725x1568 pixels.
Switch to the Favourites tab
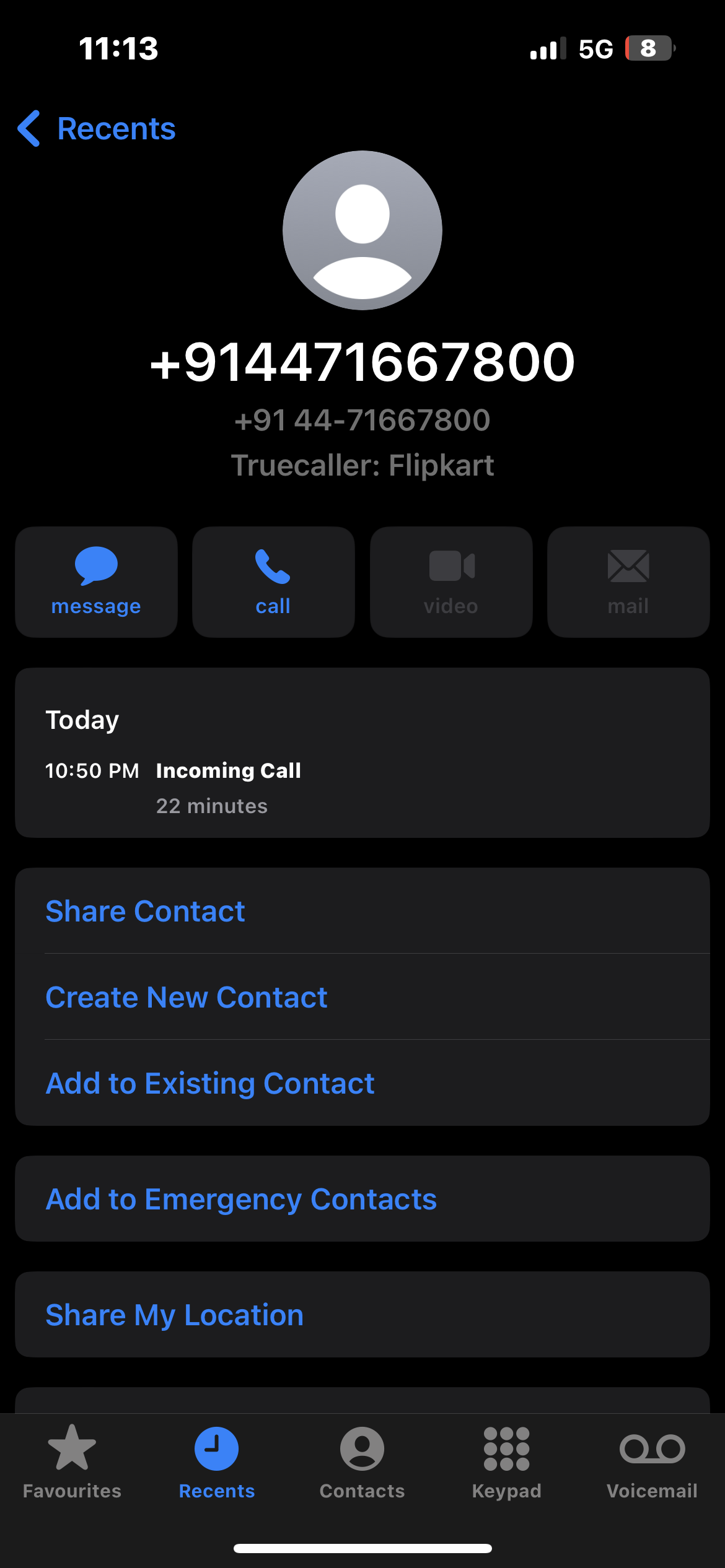72,1462
